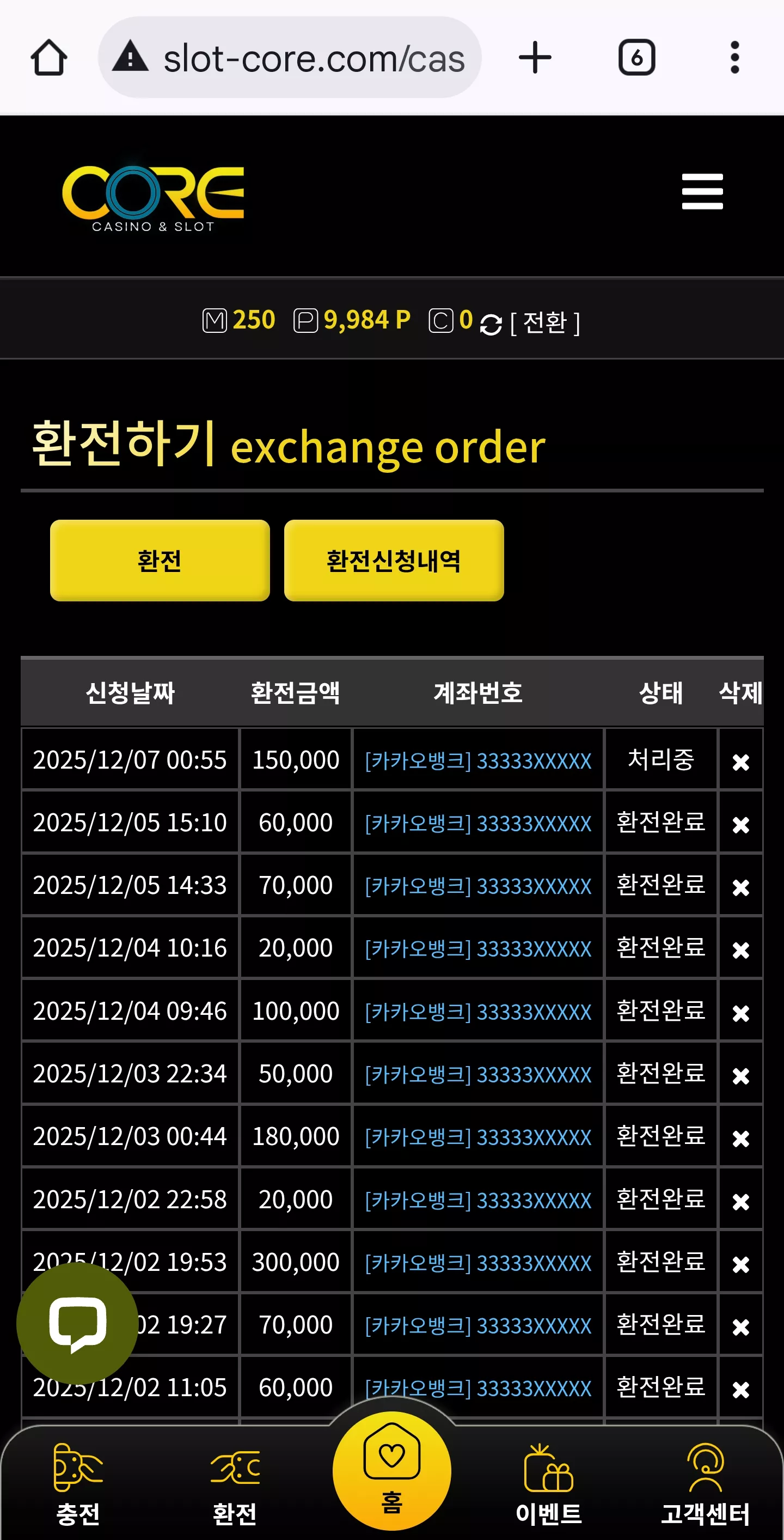Screen dimensions: 784x1540
Task: Open the live chat bubble
Action: point(77,1323)
